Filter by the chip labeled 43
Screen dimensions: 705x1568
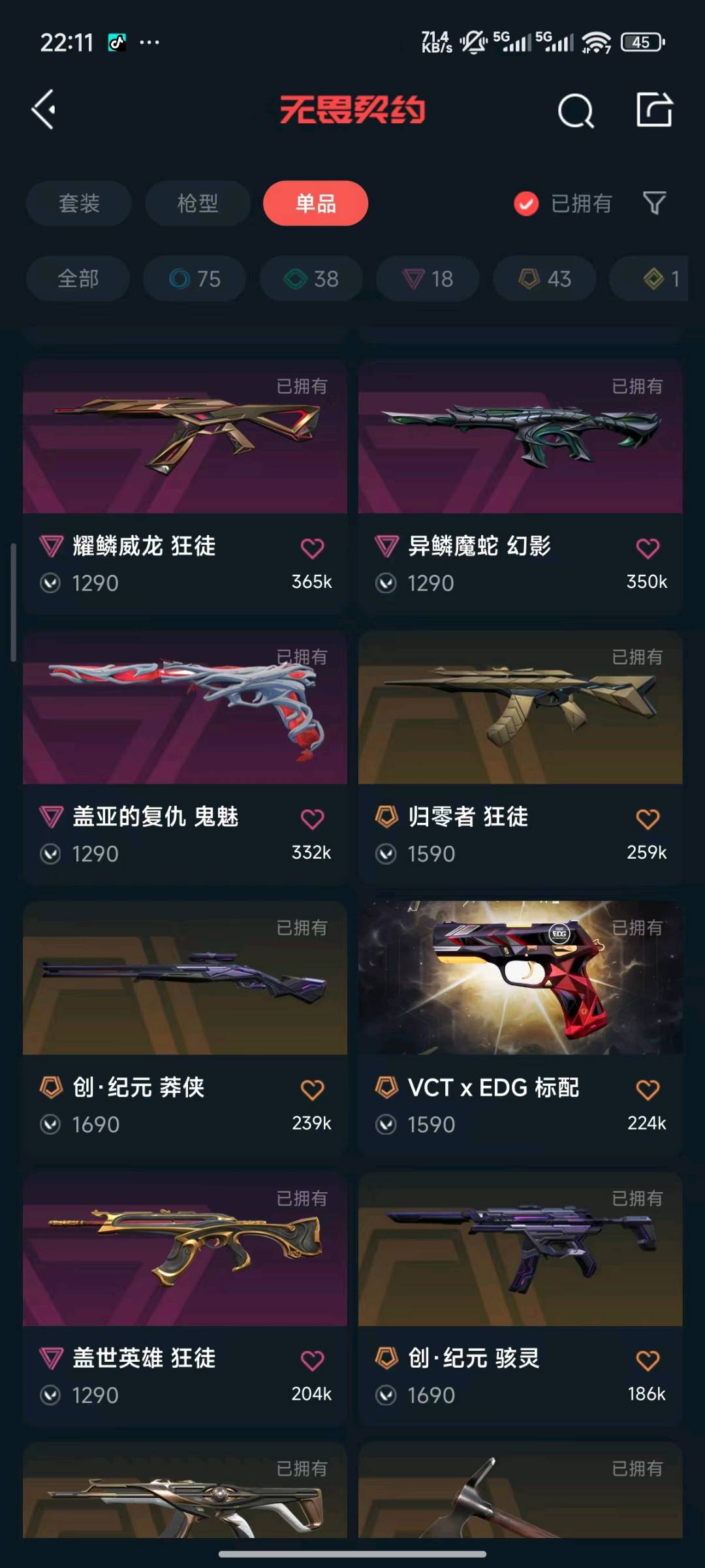point(544,279)
